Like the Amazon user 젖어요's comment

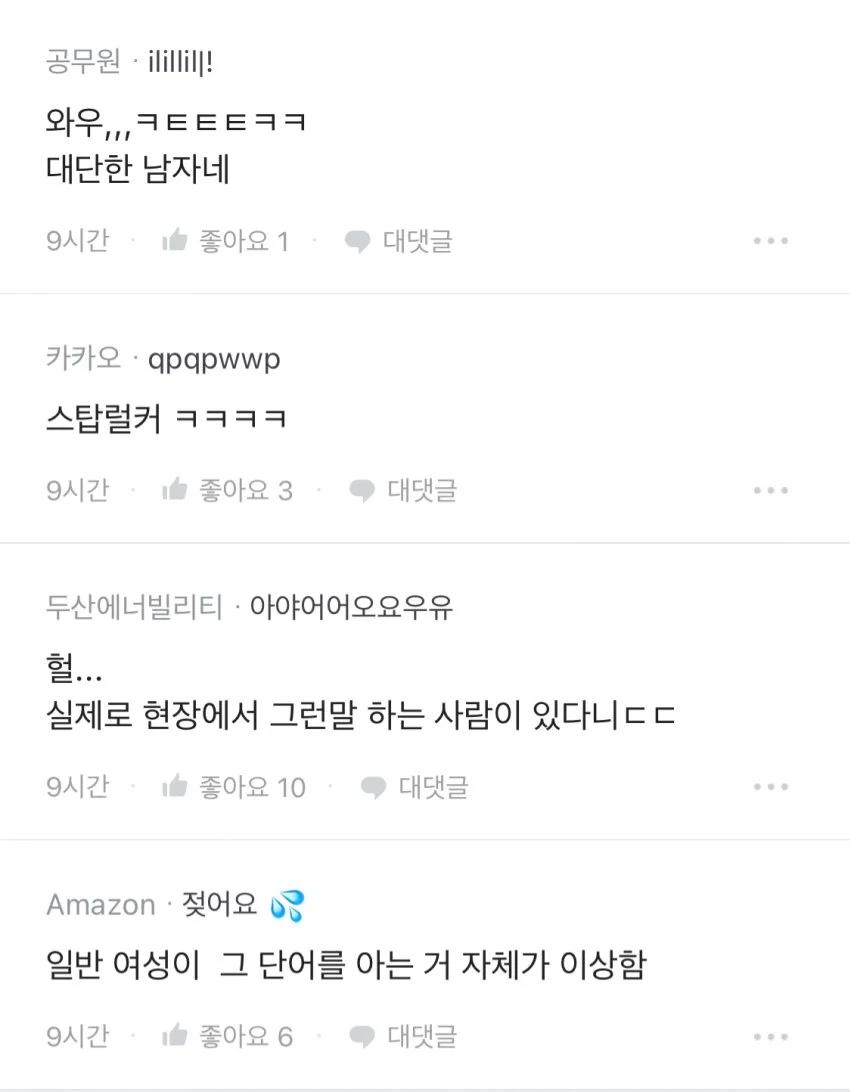click(x=226, y=1036)
